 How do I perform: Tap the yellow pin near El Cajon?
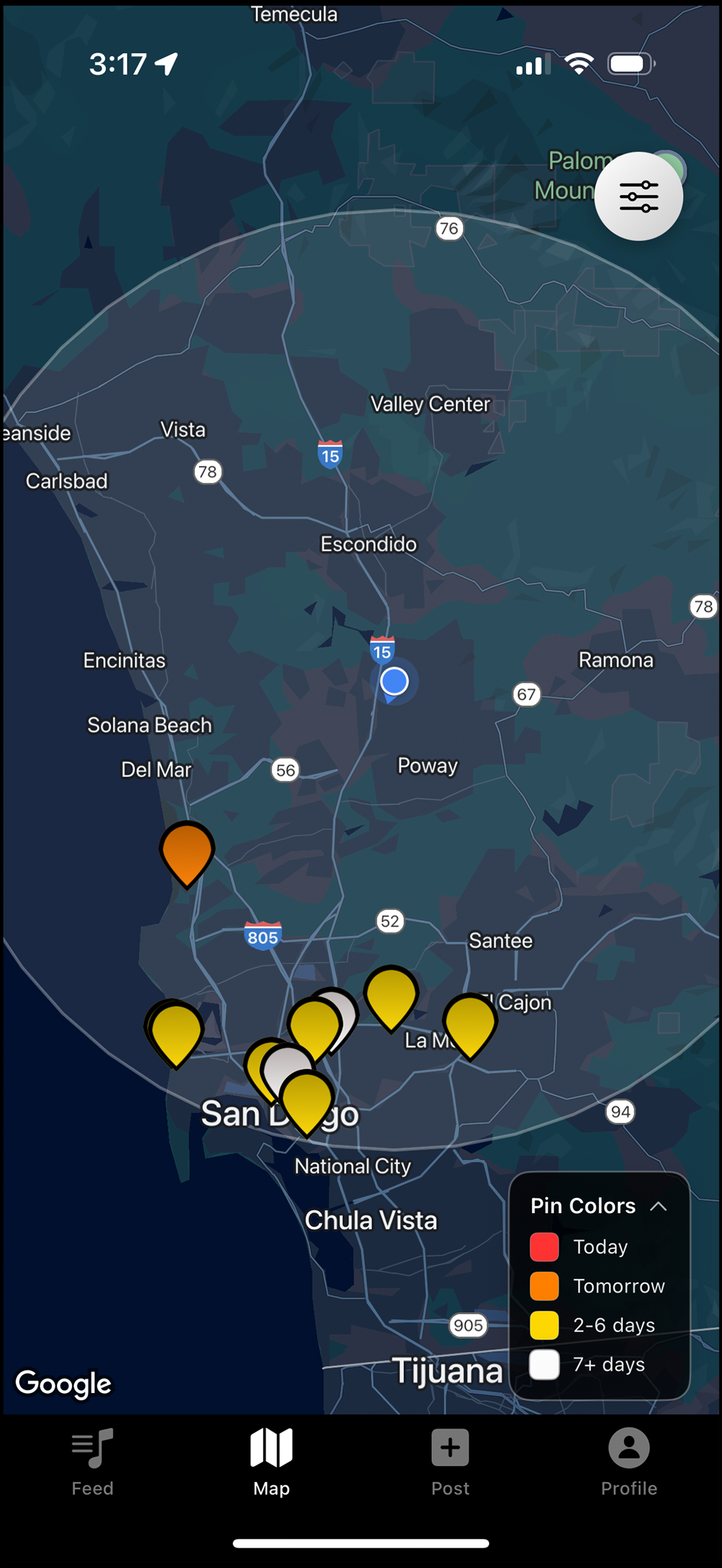tap(469, 1022)
